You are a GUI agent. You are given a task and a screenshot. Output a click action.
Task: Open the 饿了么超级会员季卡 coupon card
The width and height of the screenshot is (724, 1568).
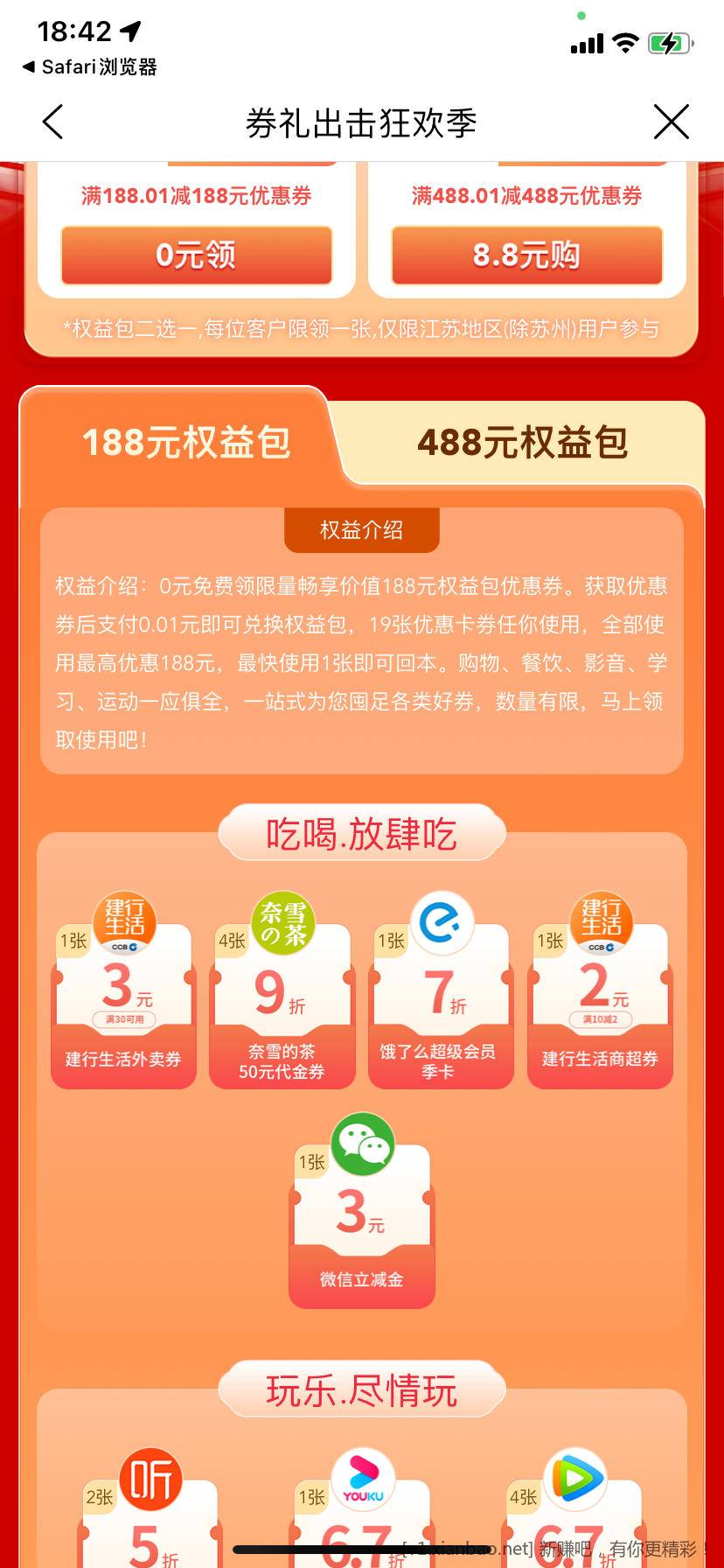[440, 1006]
